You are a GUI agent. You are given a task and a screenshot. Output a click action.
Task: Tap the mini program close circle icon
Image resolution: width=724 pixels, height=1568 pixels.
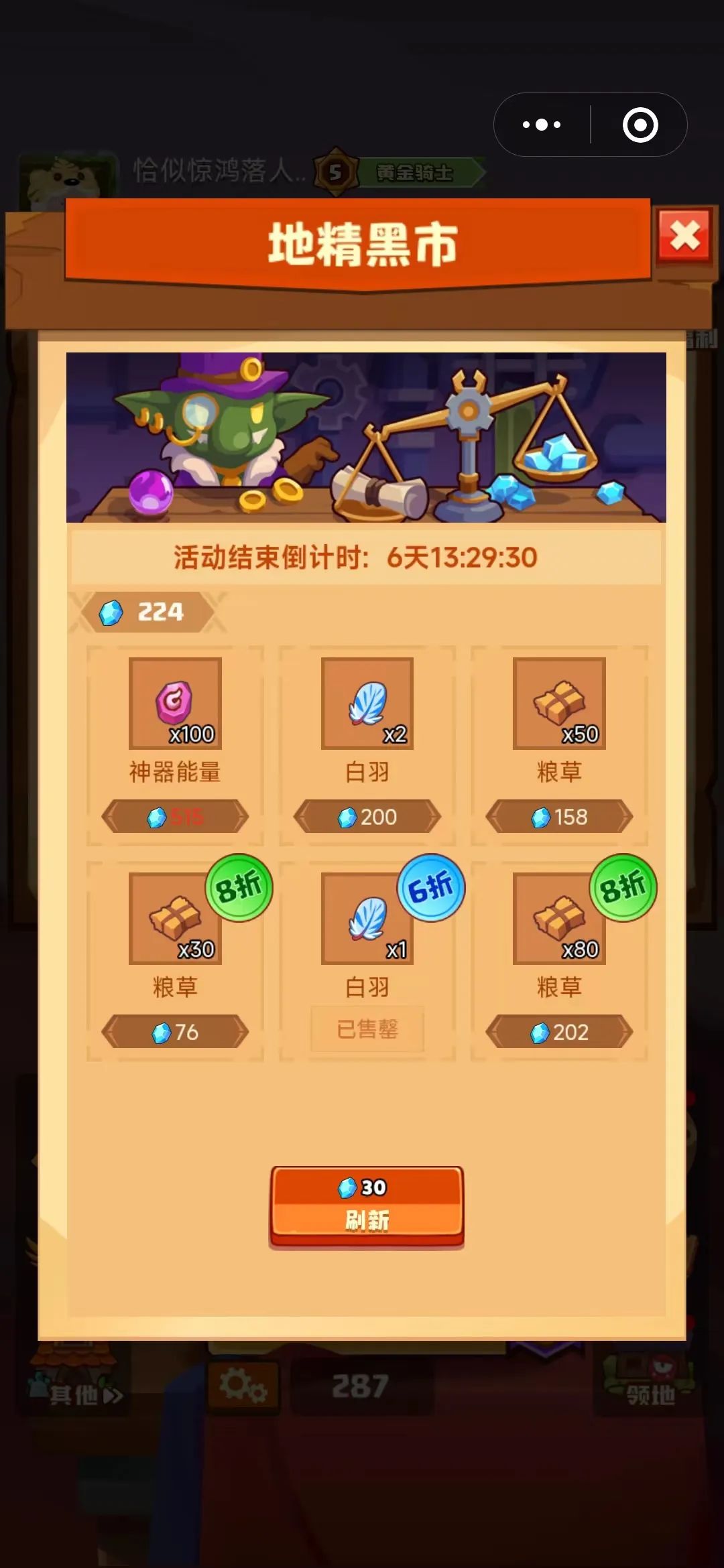point(640,125)
